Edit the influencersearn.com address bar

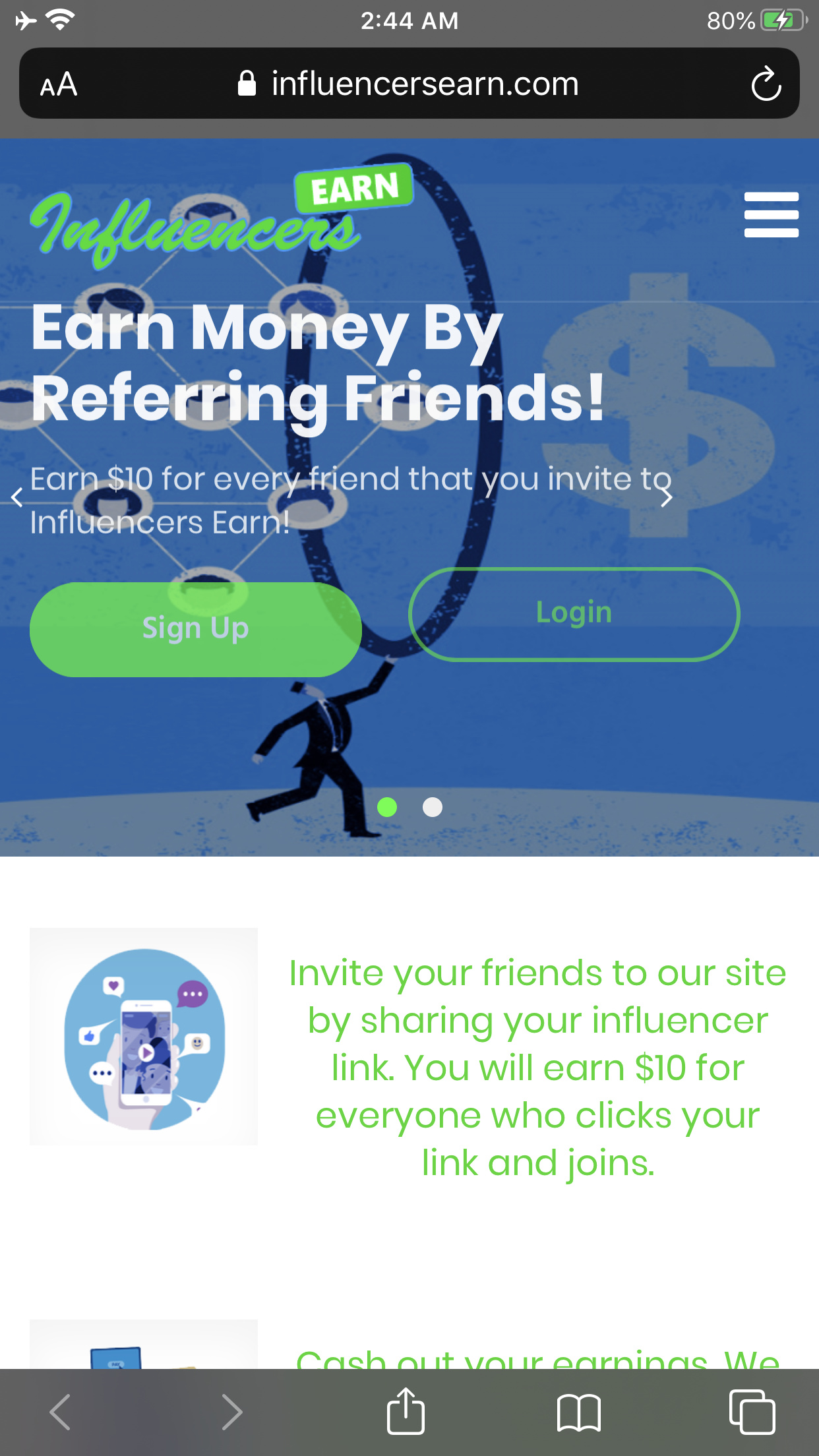point(409,83)
